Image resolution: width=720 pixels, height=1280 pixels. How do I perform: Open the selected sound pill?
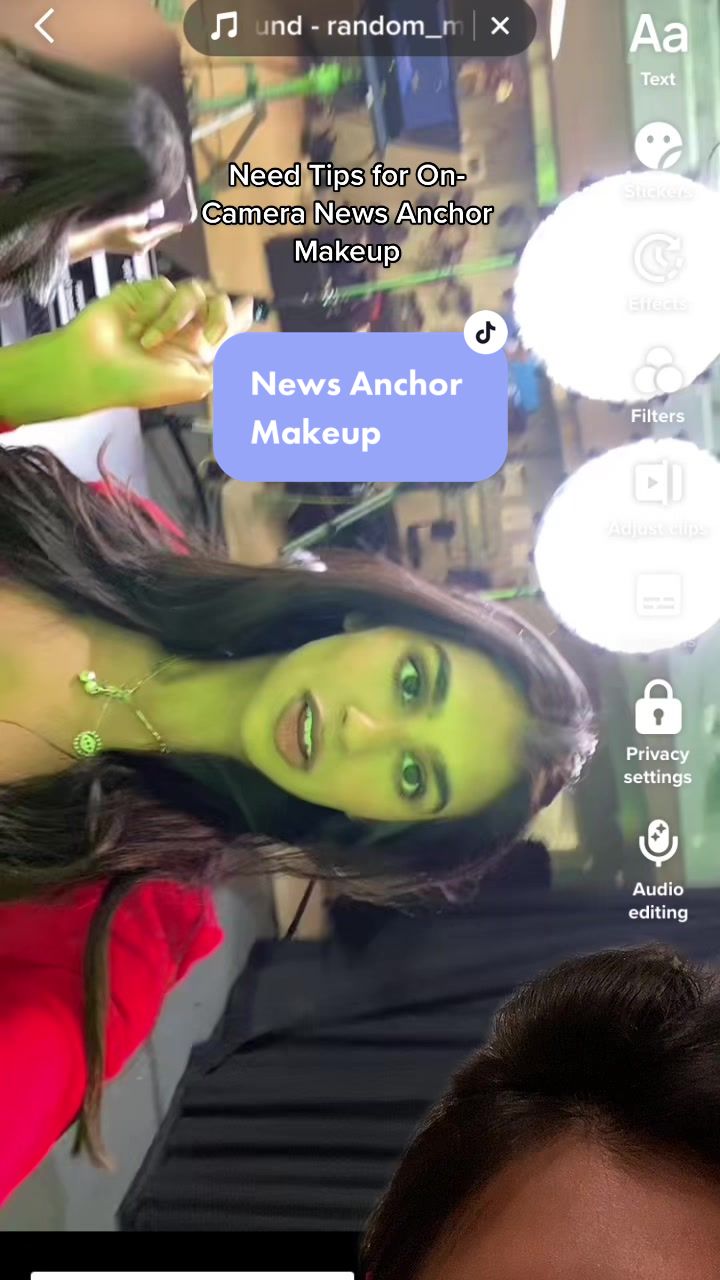340,27
